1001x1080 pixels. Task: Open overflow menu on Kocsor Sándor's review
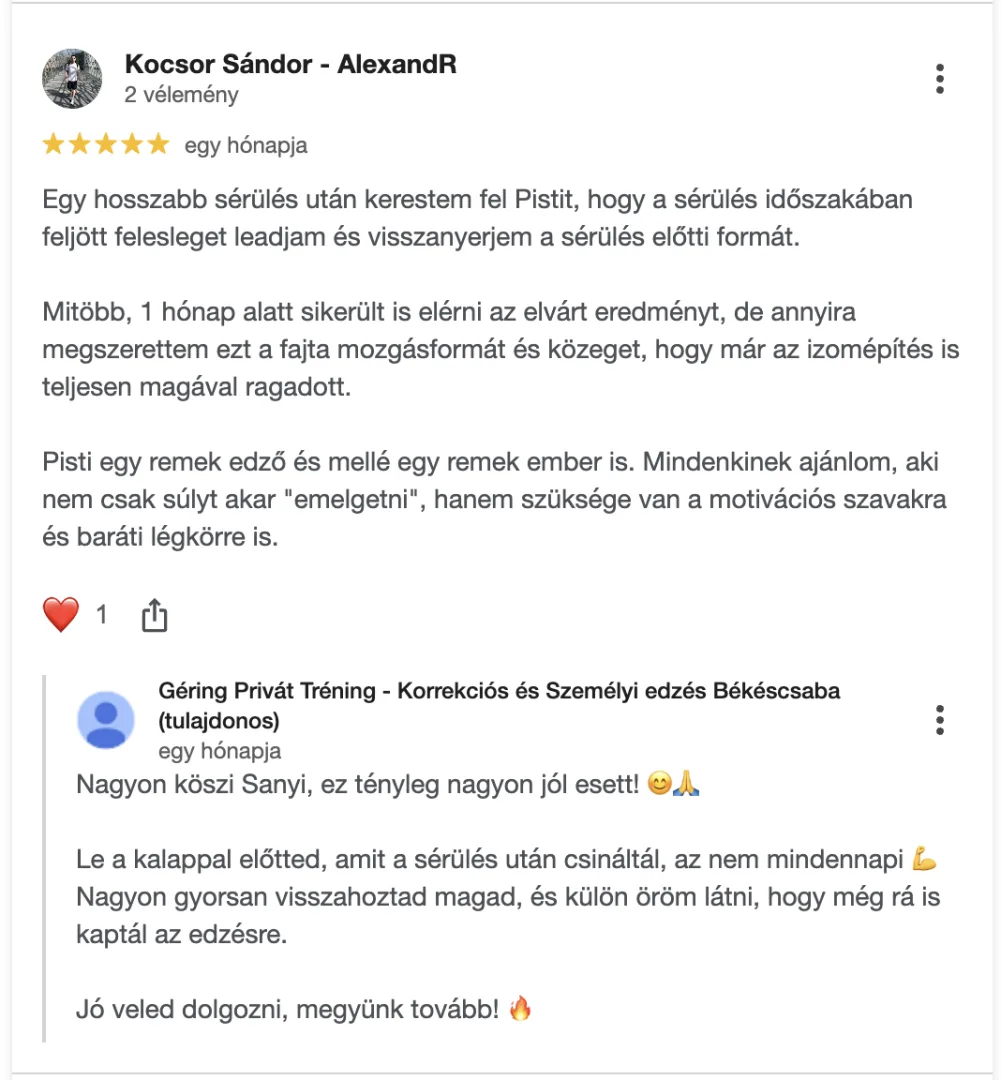940,79
